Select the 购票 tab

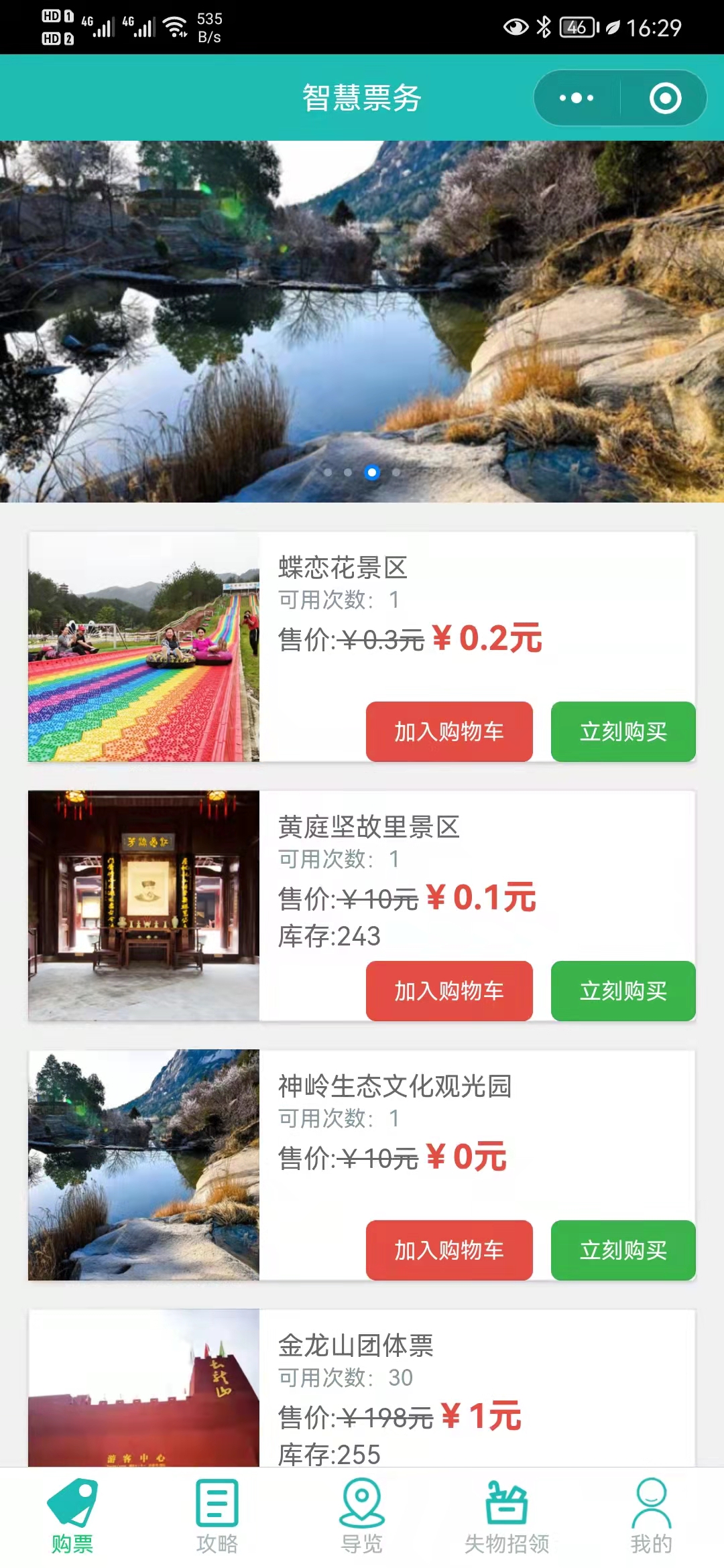tap(72, 1517)
